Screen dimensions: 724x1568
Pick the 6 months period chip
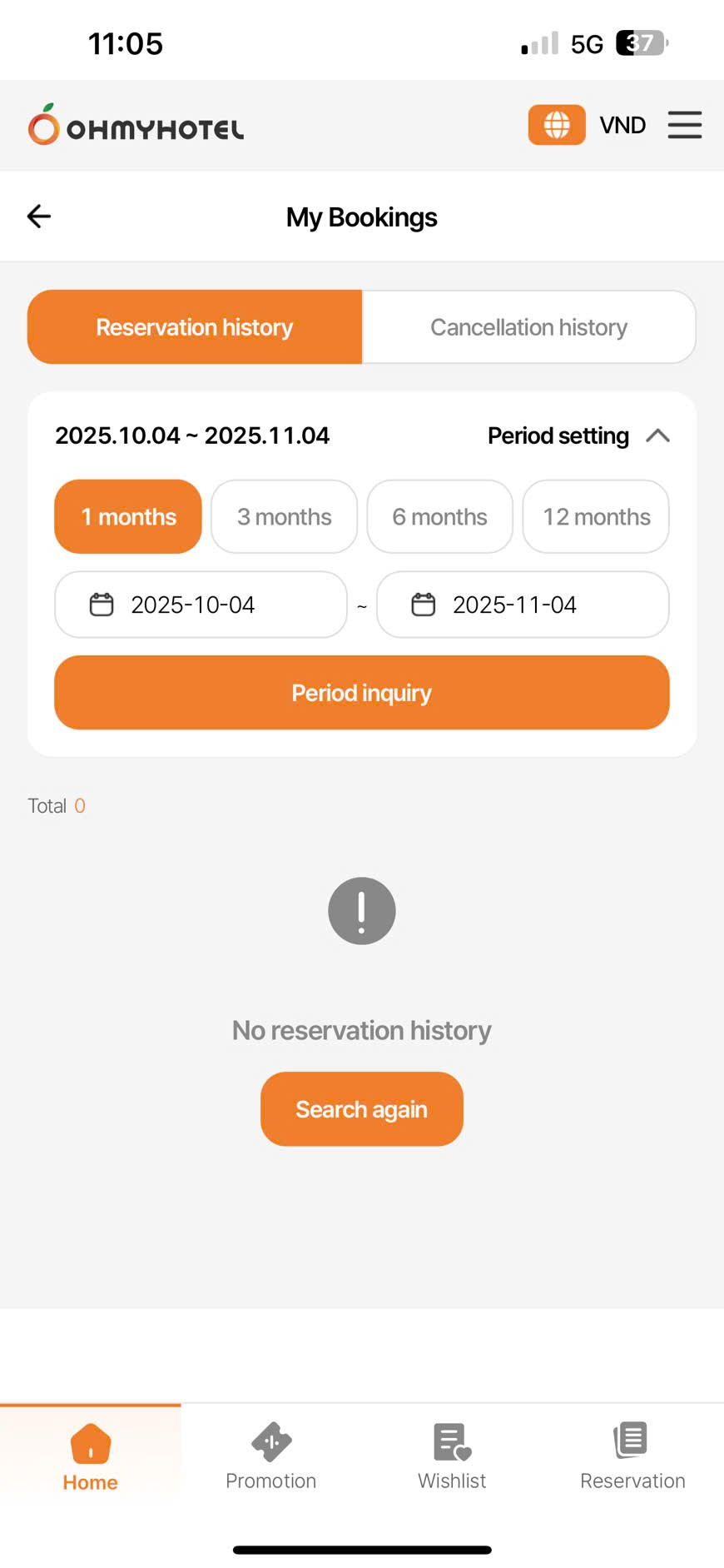point(439,516)
